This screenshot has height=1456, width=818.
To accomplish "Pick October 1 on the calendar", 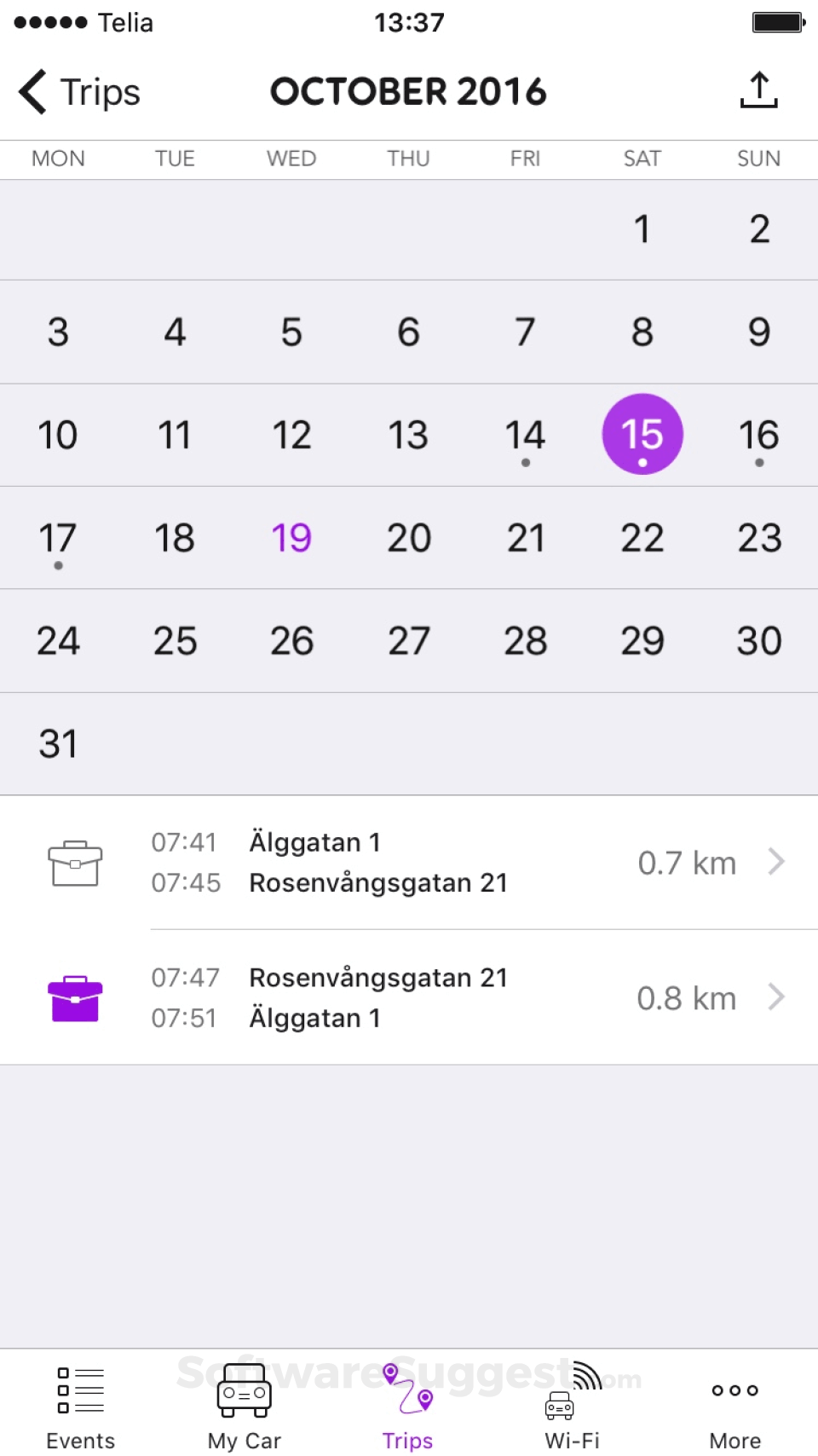I will point(642,229).
